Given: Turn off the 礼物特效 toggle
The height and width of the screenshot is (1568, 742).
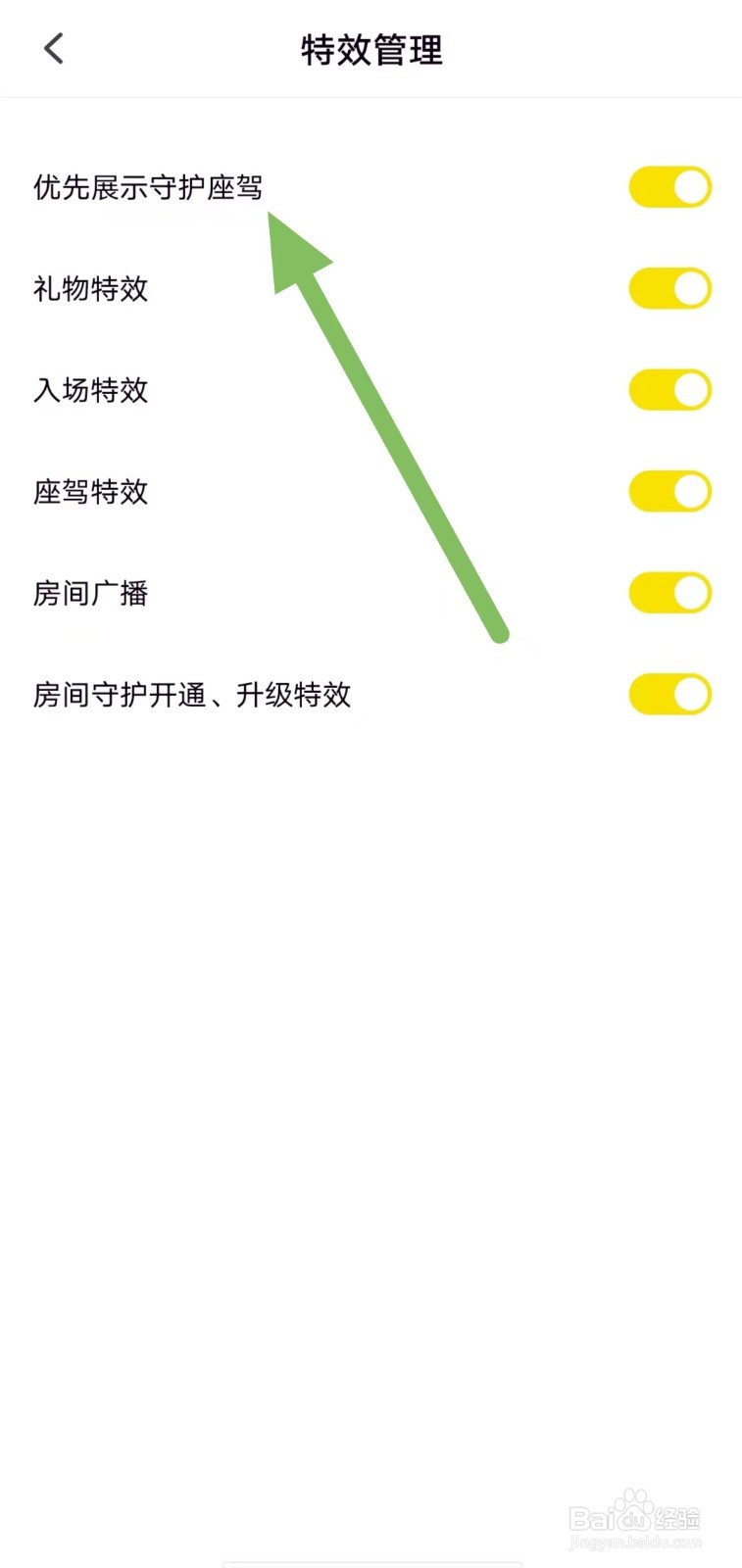Looking at the screenshot, I should 669,288.
